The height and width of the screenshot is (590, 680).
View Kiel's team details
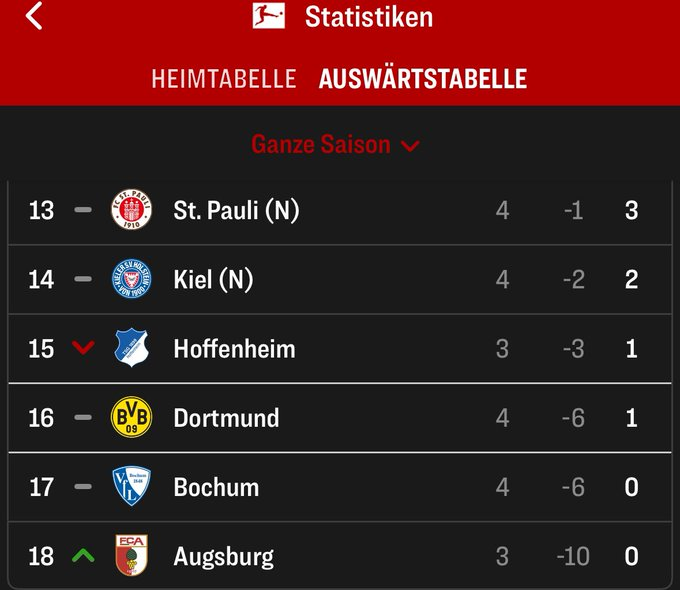(213, 279)
